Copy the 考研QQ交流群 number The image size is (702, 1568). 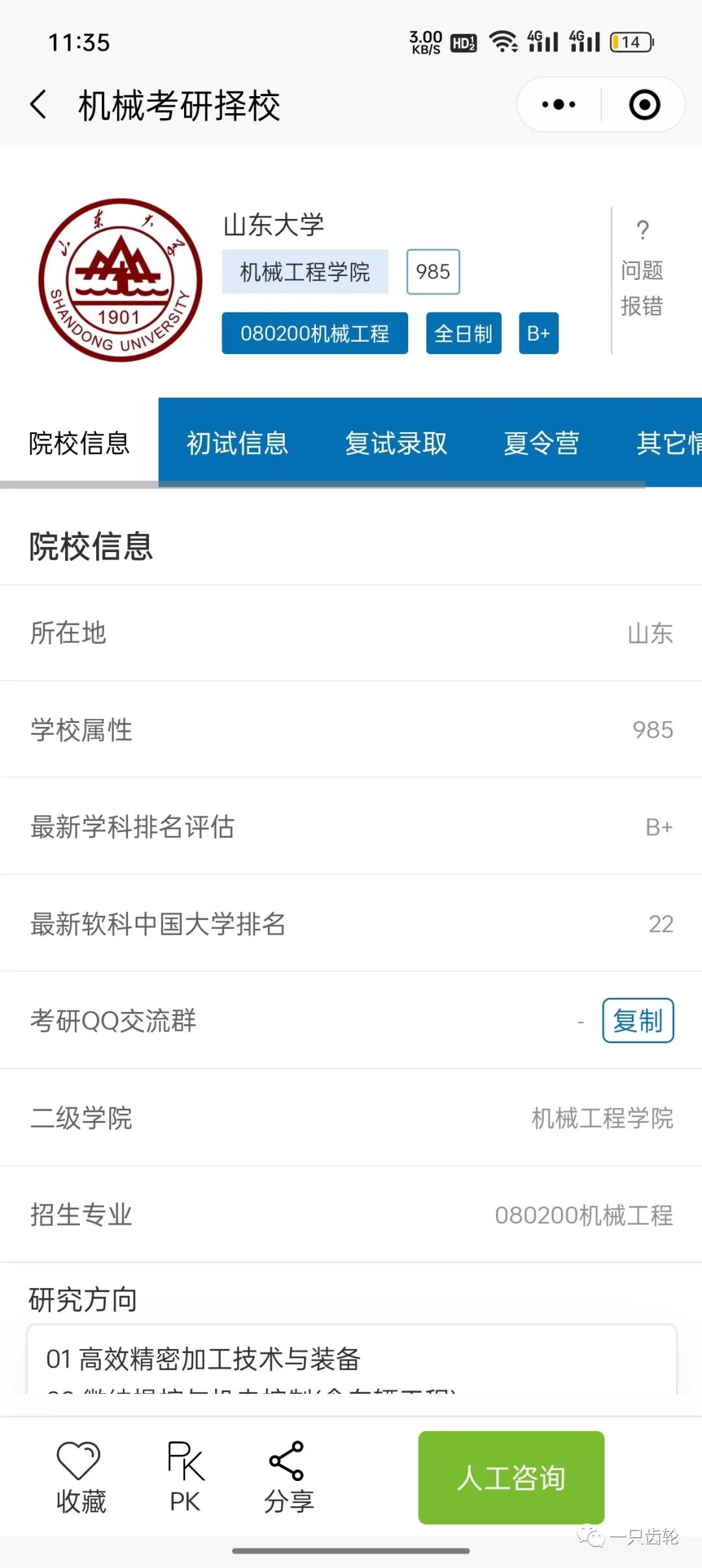pyautogui.click(x=638, y=1020)
